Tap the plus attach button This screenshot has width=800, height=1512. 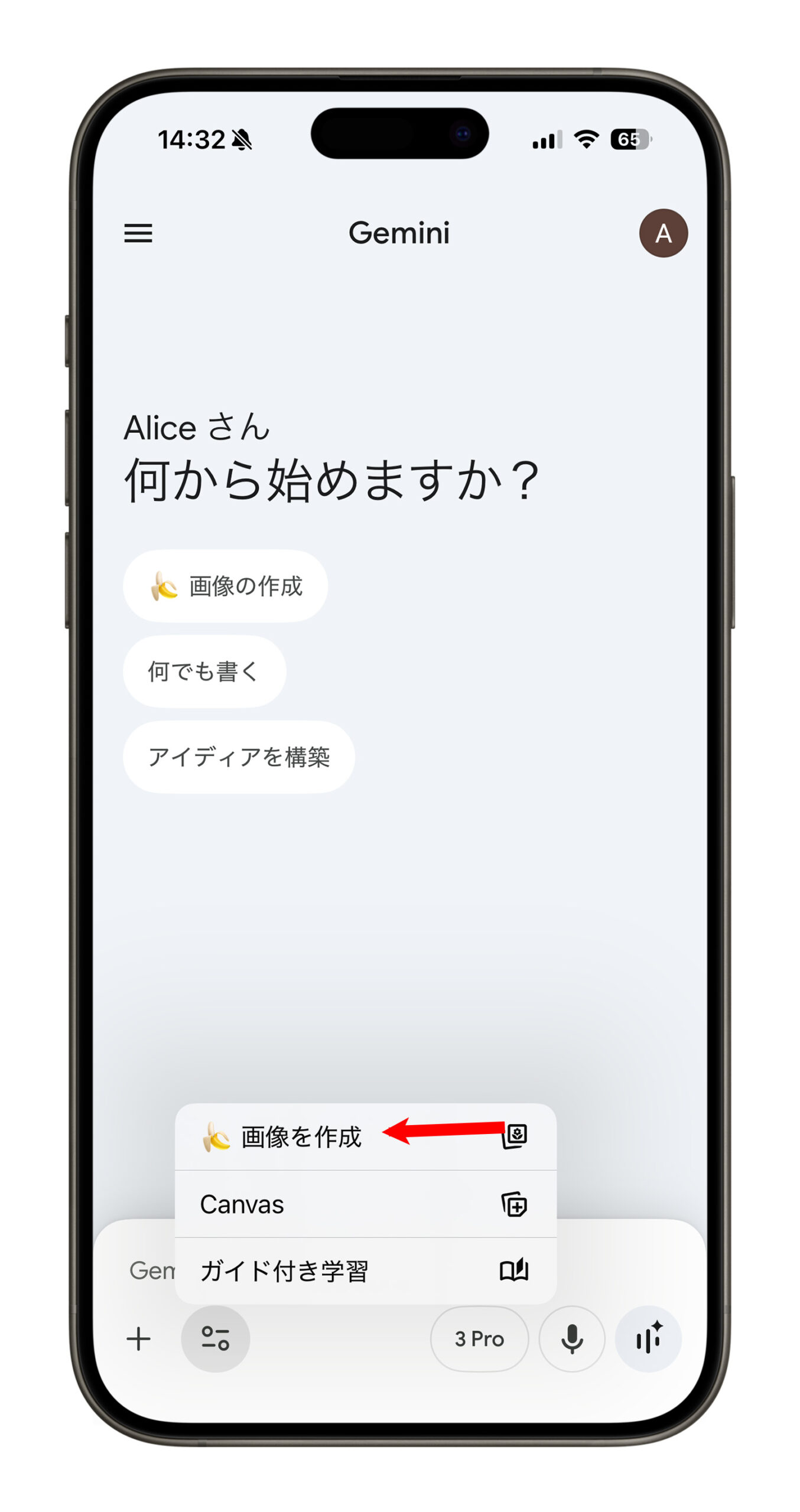[x=139, y=1338]
